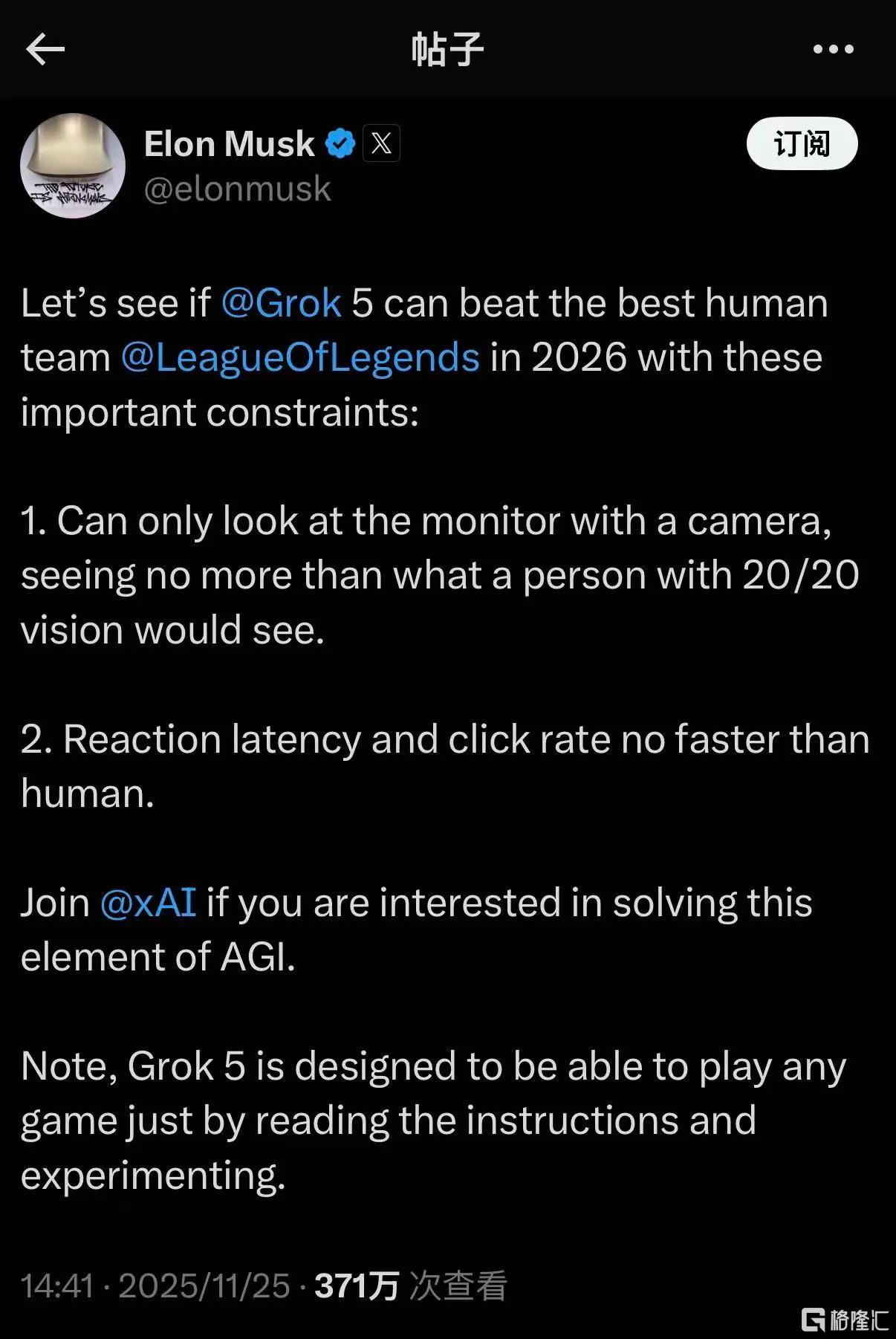Open the X affiliation badge
The height and width of the screenshot is (1339, 896).
[x=381, y=143]
